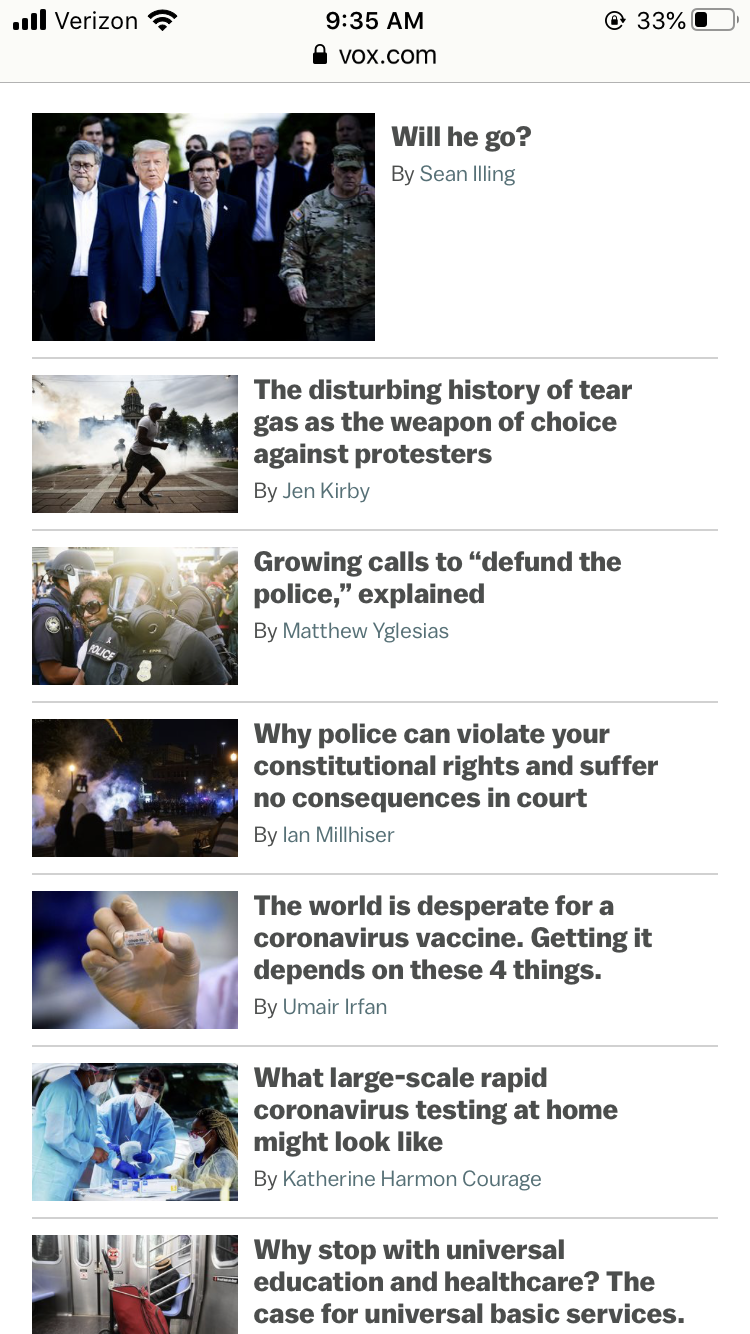Open Matthew Yglesias author link
The image size is (750, 1334).
click(x=365, y=631)
